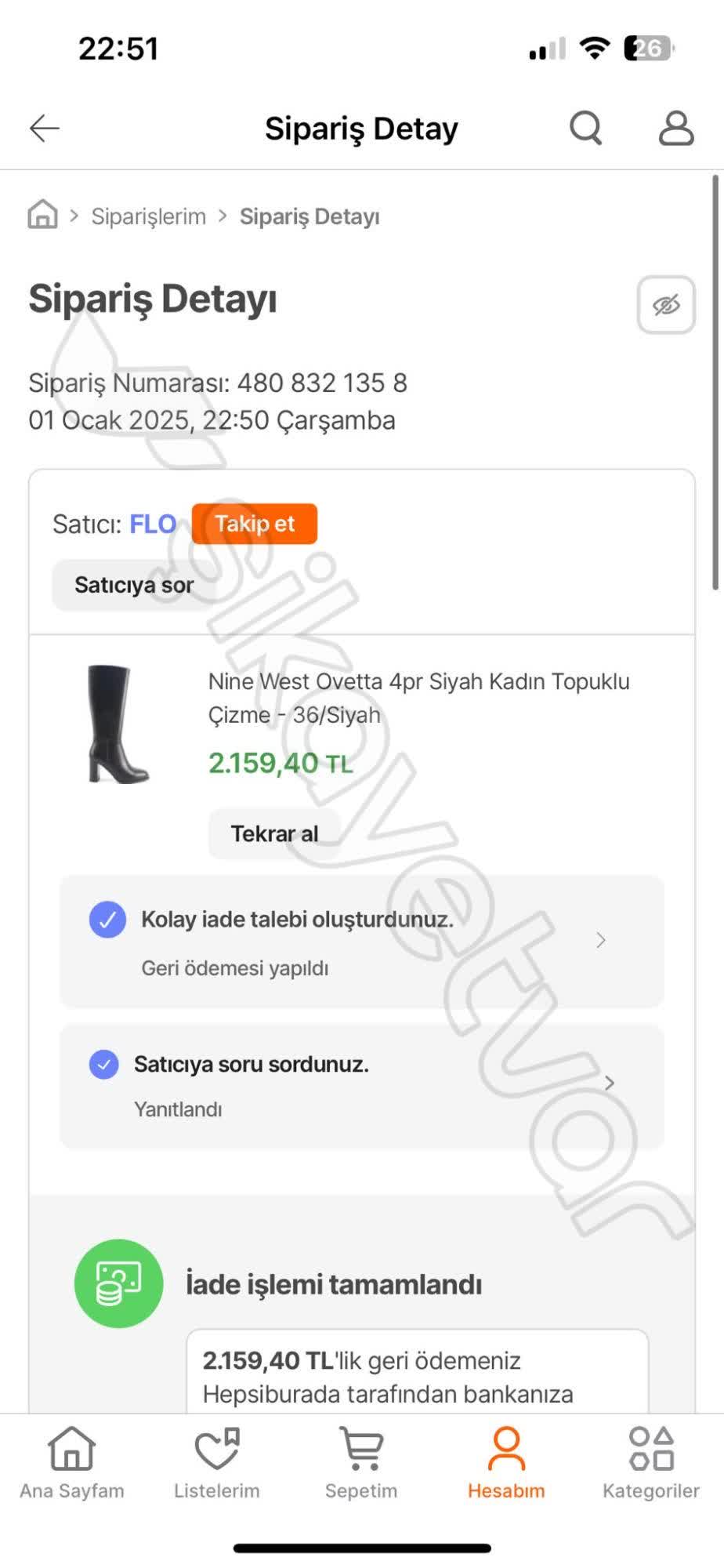Tap the back arrow to return
This screenshot has width=724, height=1568.
(x=43, y=126)
